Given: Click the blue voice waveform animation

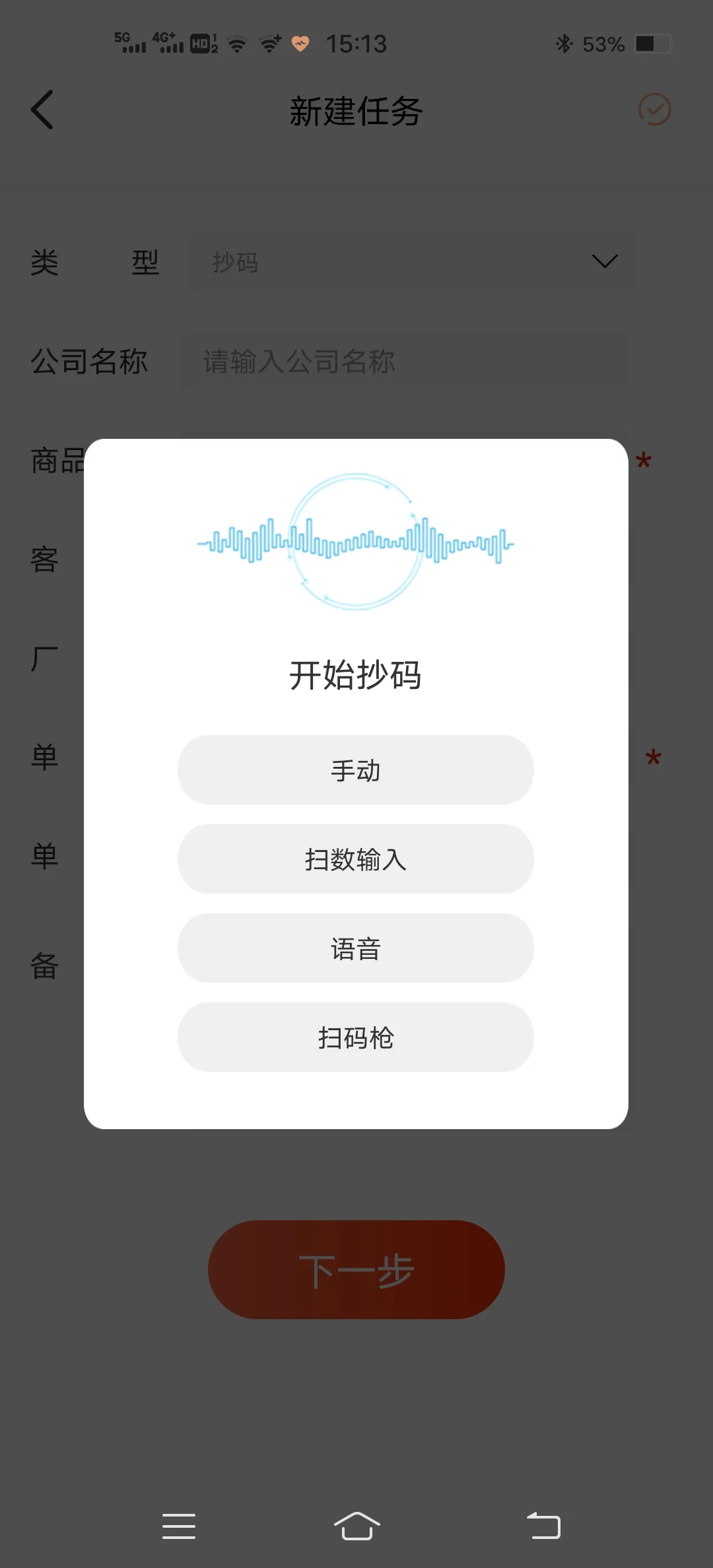Looking at the screenshot, I should click(x=355, y=542).
